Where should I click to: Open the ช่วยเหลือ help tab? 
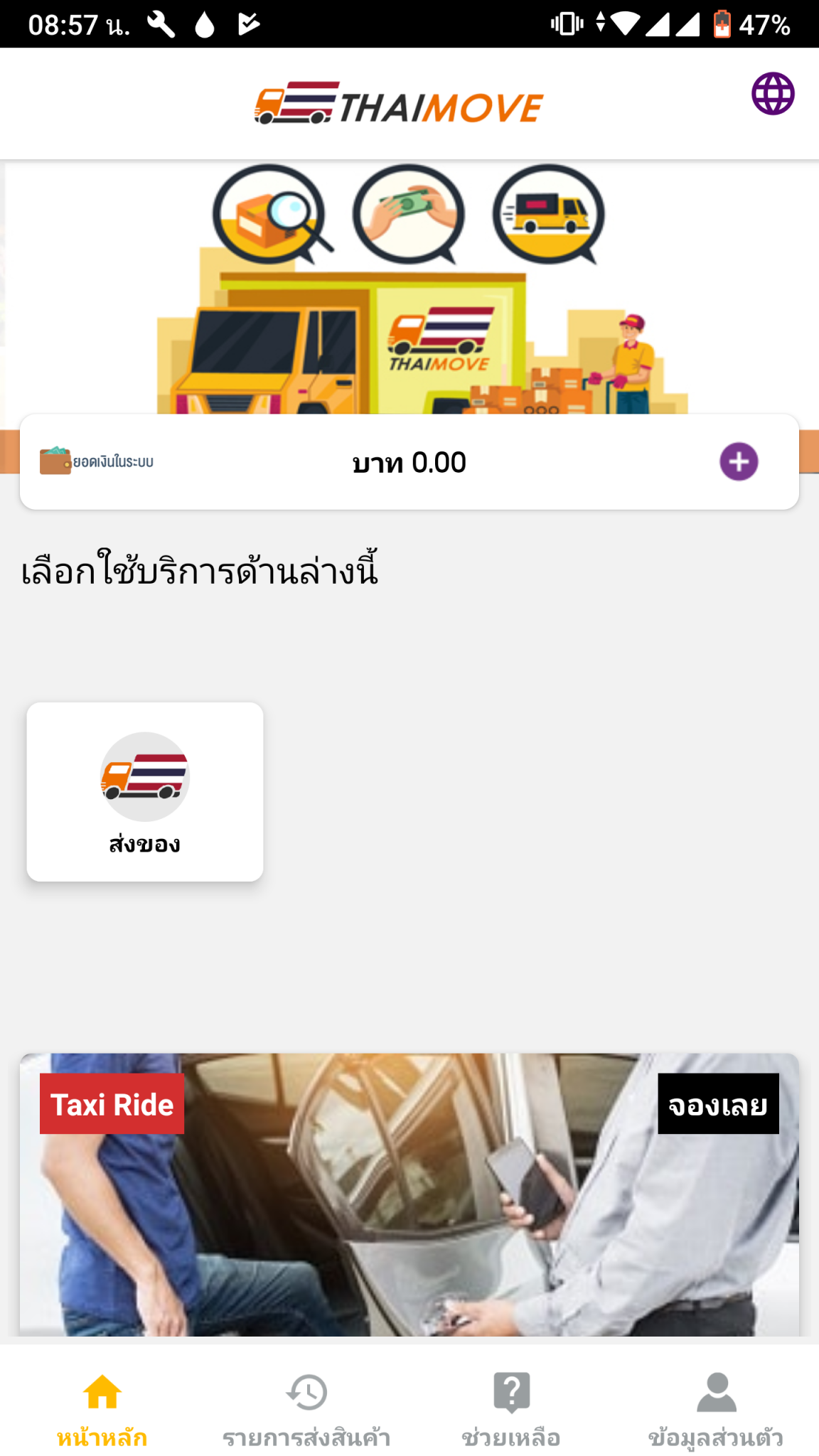click(x=511, y=1410)
